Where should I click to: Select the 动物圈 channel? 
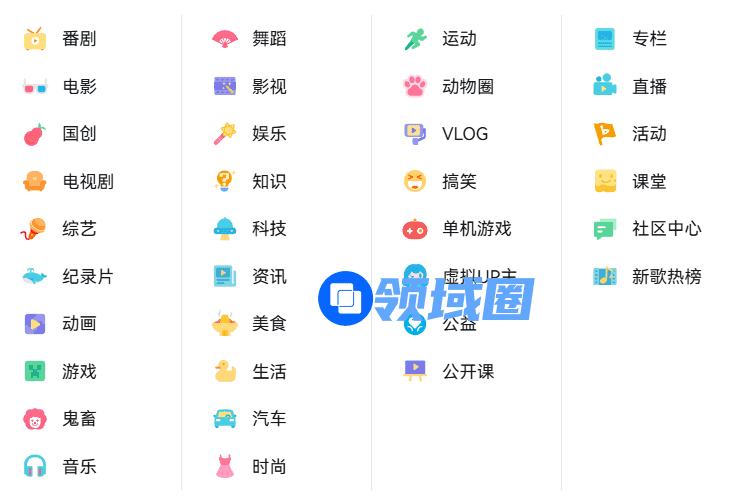click(x=467, y=86)
